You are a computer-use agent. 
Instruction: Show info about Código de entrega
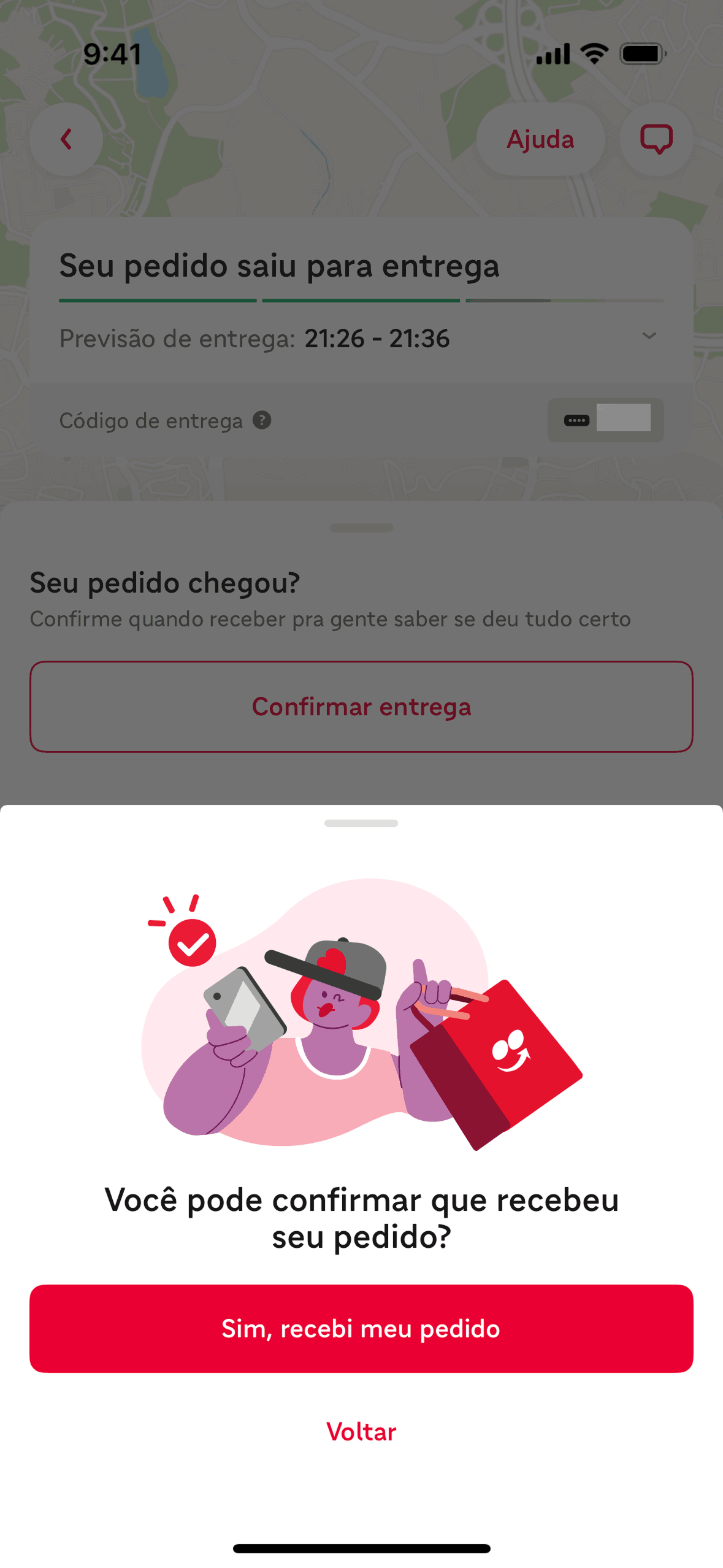(262, 420)
